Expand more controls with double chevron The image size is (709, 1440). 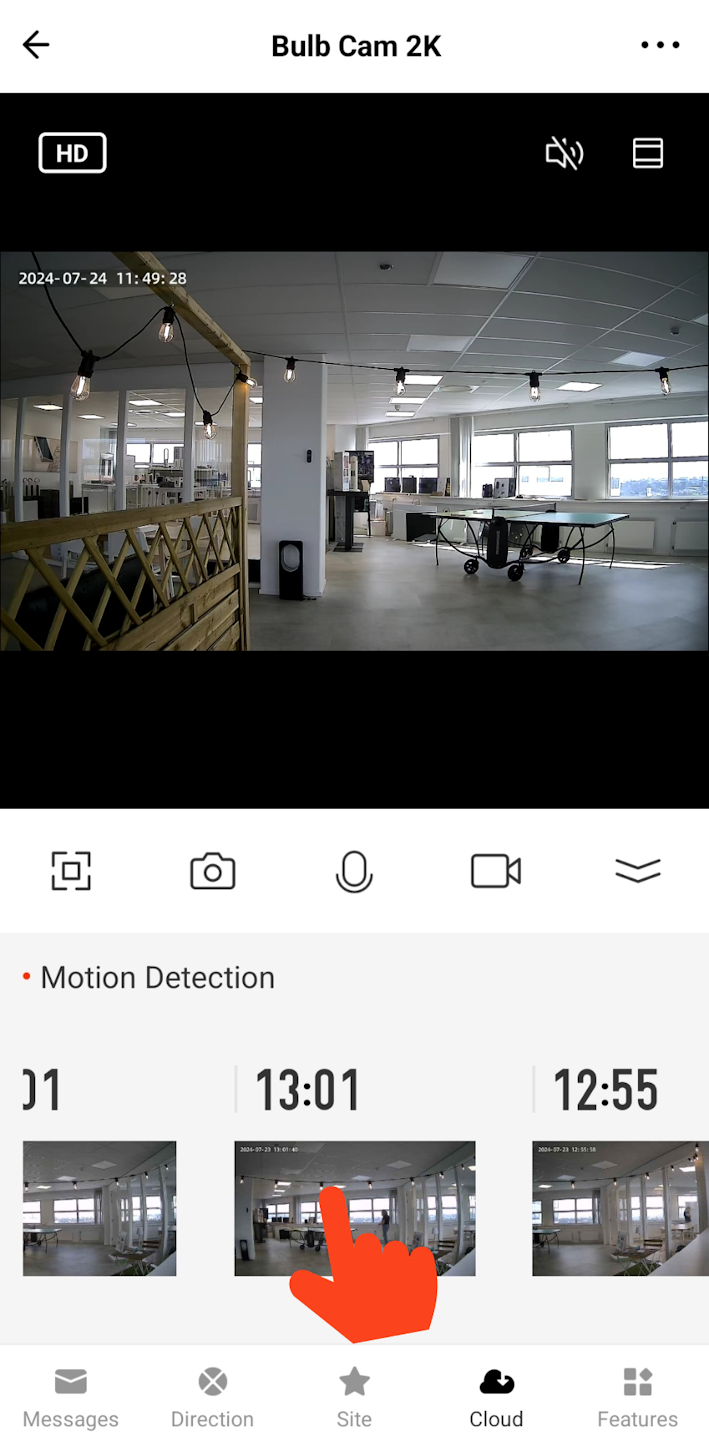click(x=638, y=871)
